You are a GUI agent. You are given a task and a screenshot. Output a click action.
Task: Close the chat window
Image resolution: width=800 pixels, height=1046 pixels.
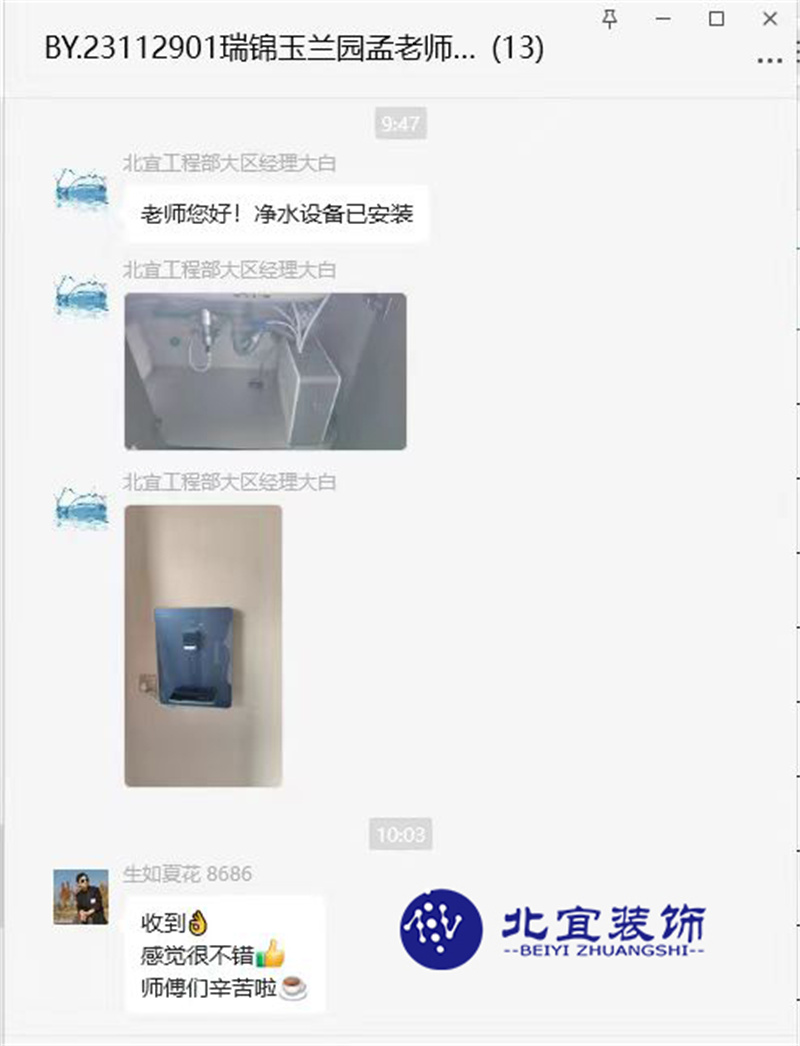click(x=769, y=19)
